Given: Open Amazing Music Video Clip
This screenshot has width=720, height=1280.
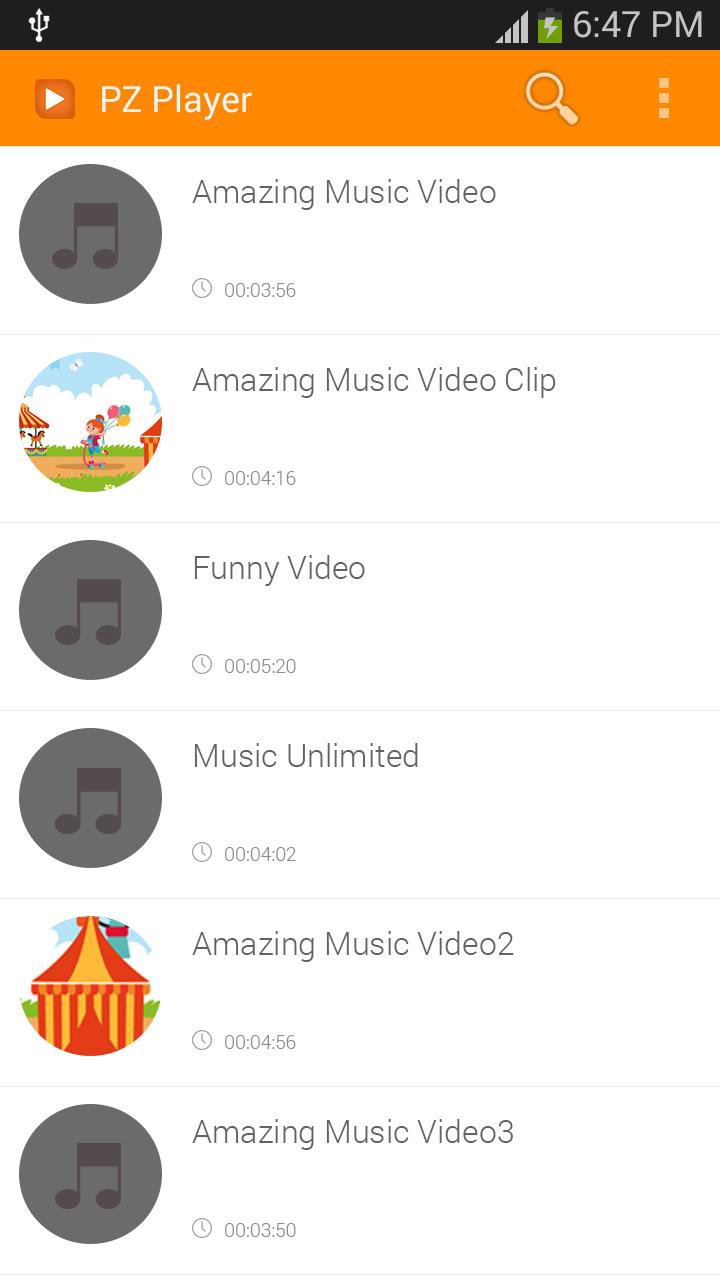Looking at the screenshot, I should click(374, 380).
